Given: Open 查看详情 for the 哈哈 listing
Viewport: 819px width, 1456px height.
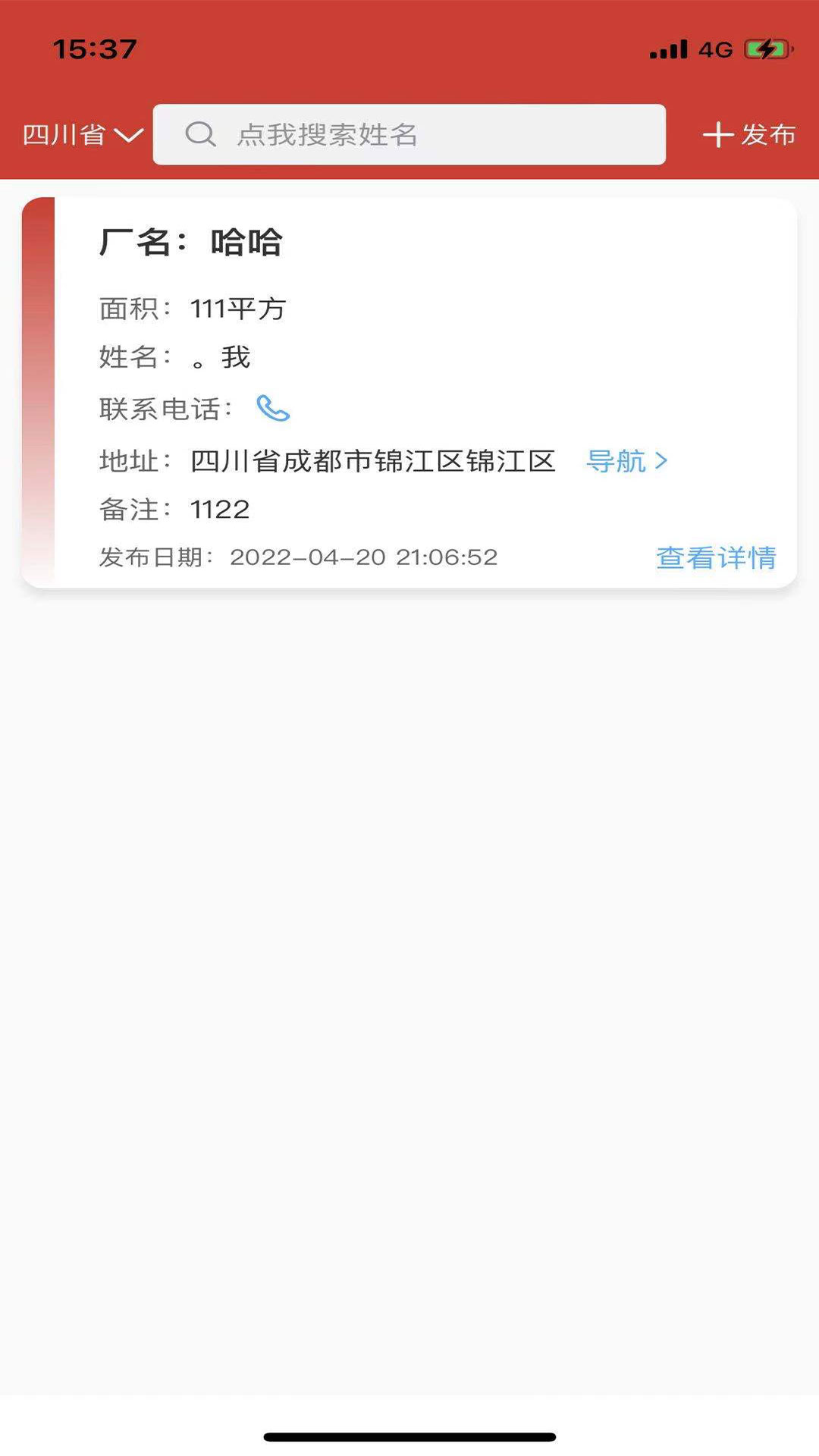Looking at the screenshot, I should point(716,559).
